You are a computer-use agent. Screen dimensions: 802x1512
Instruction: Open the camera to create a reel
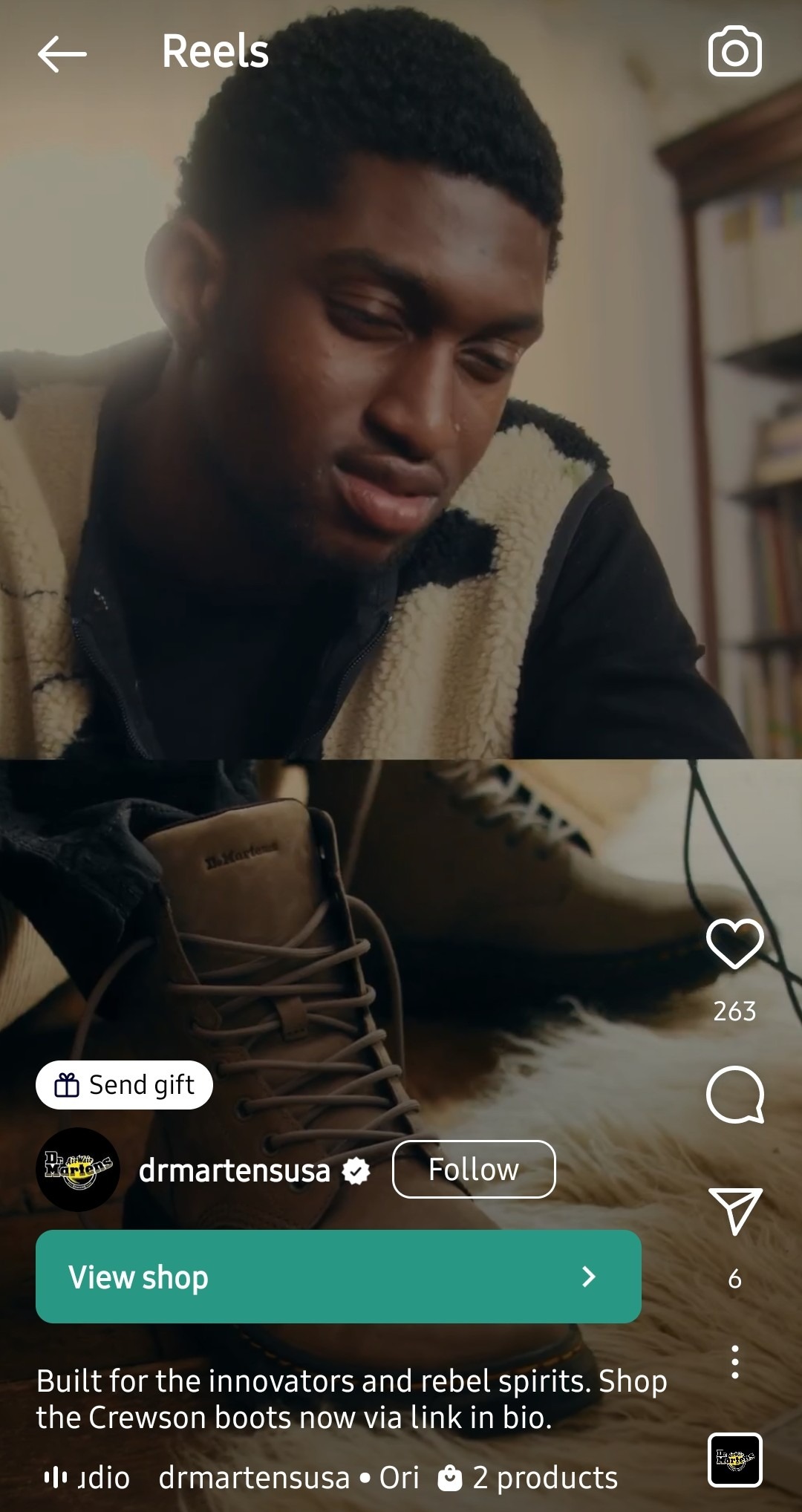click(734, 52)
